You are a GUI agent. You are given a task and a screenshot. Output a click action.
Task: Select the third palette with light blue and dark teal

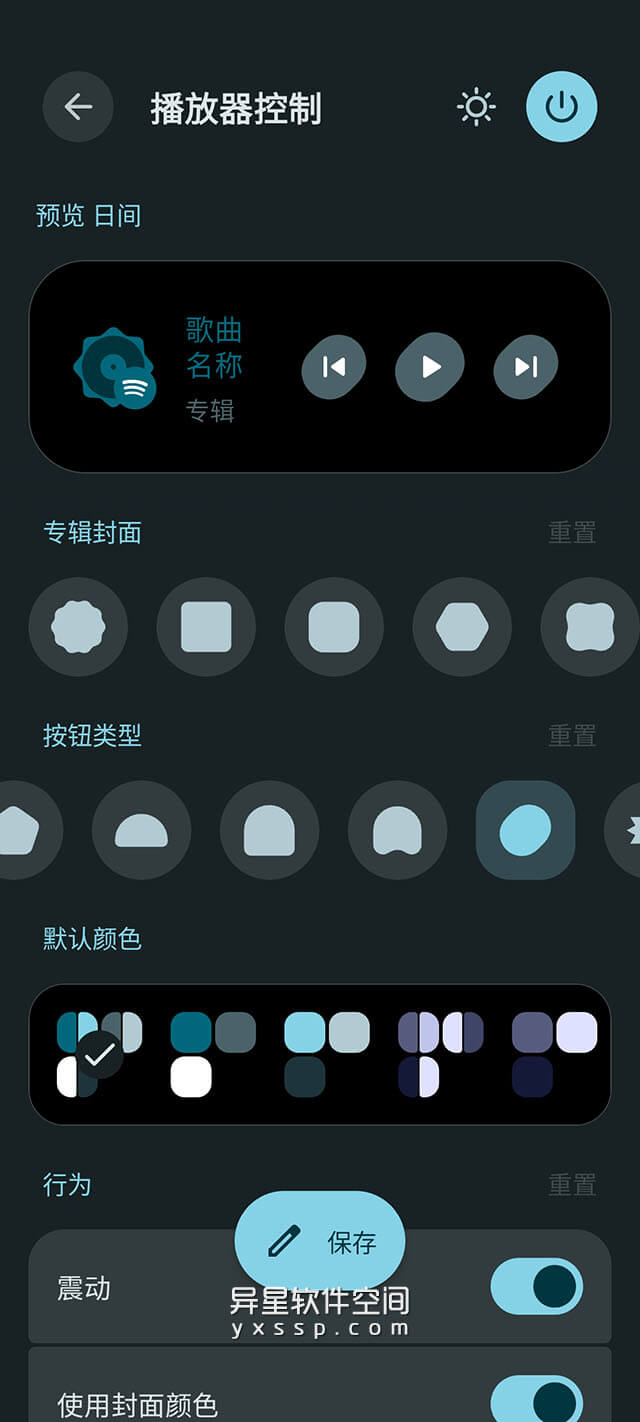326,1054
